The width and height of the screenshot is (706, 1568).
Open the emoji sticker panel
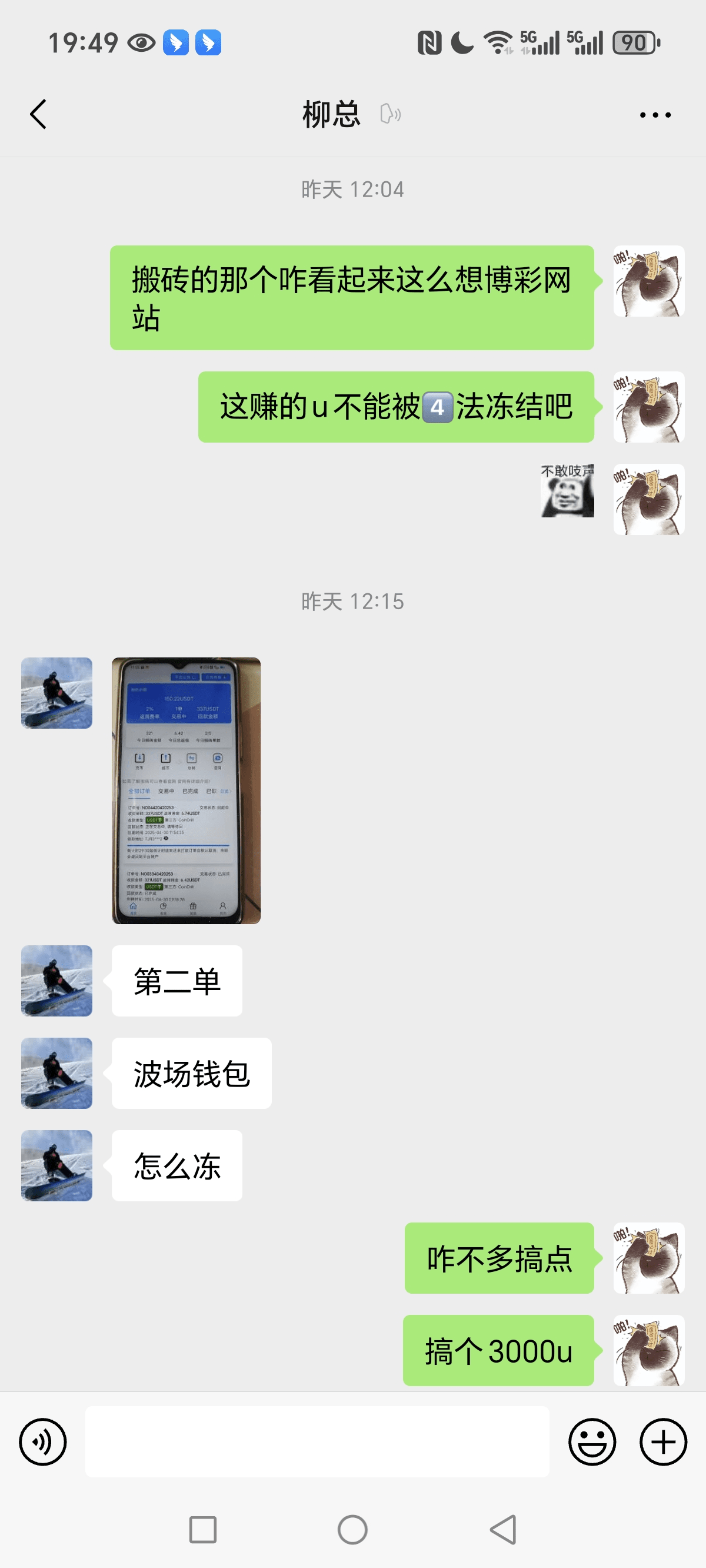point(592,1441)
